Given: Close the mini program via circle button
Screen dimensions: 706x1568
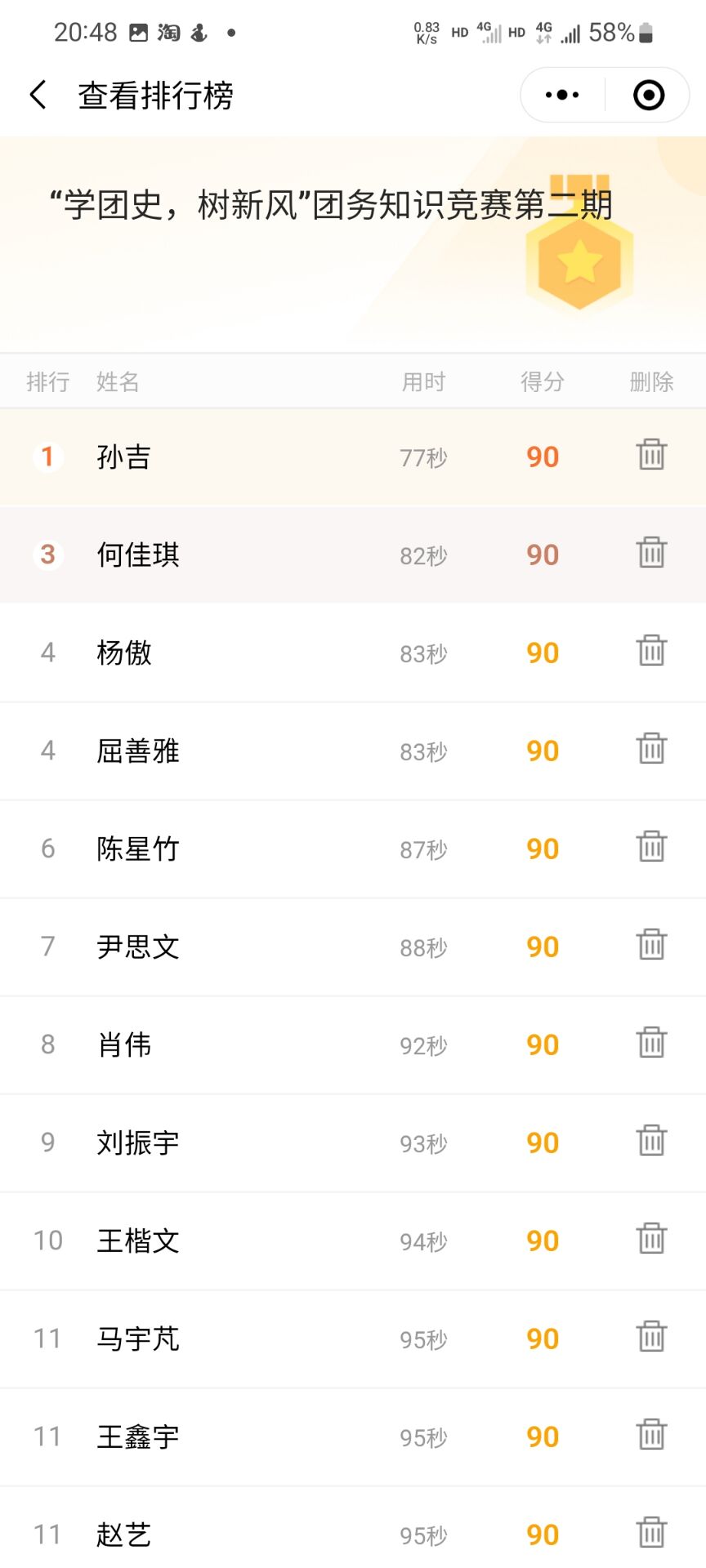Looking at the screenshot, I should pyautogui.click(x=649, y=95).
